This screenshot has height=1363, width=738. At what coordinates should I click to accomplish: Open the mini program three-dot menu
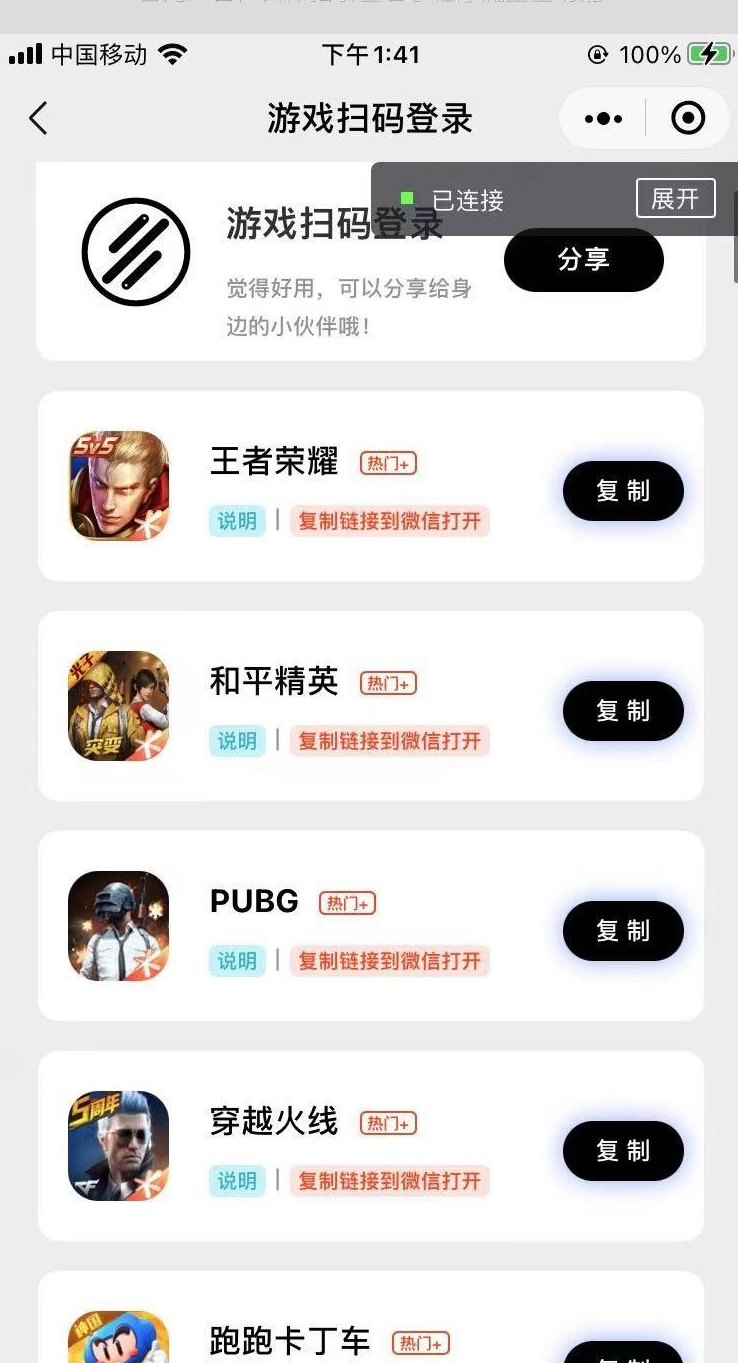tap(603, 119)
